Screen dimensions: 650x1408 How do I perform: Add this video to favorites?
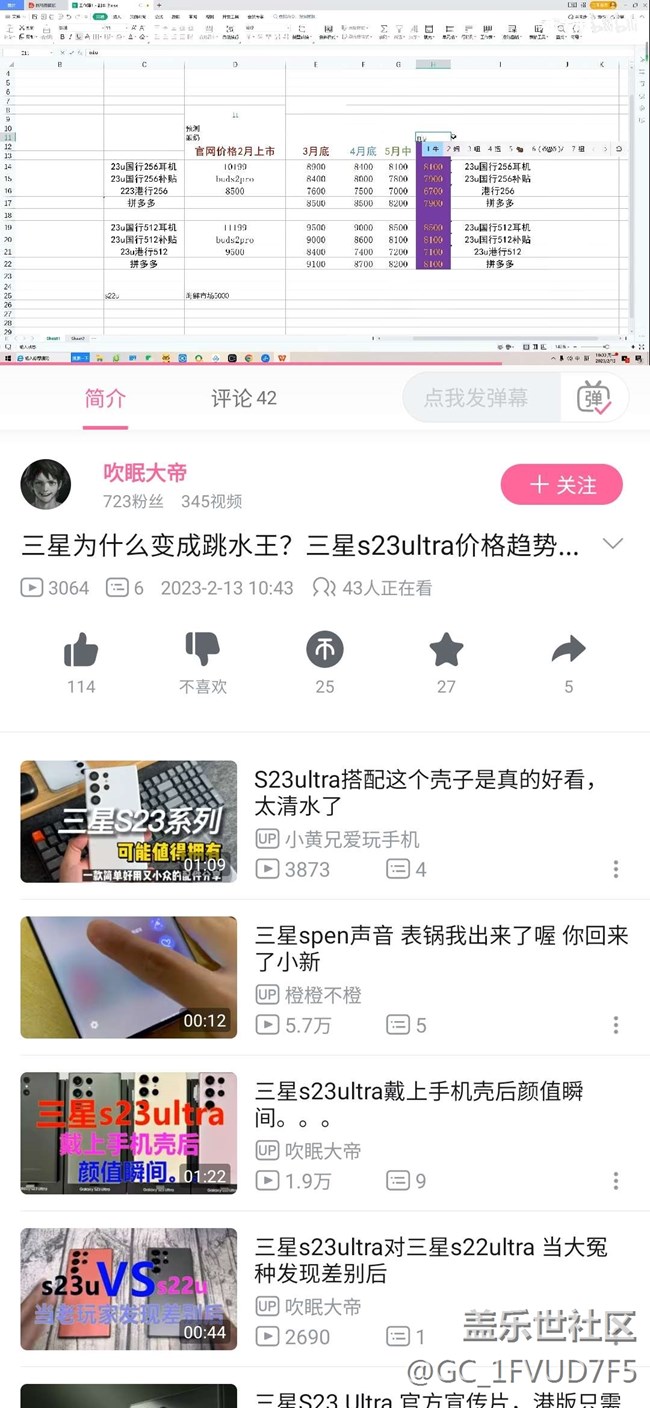tap(446, 651)
